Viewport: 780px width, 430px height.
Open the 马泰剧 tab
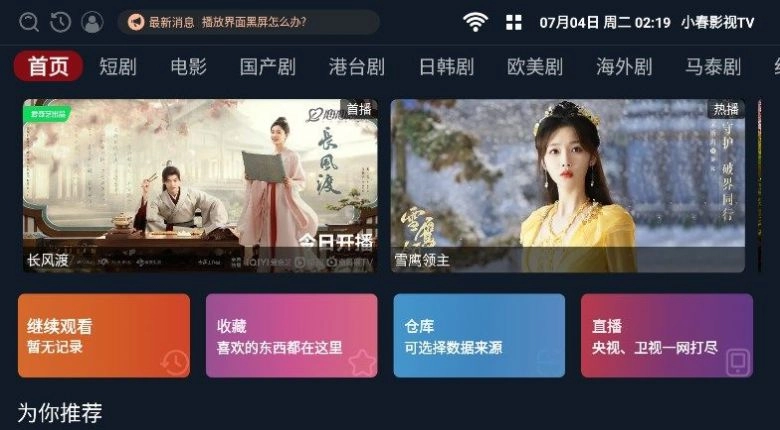[713, 67]
